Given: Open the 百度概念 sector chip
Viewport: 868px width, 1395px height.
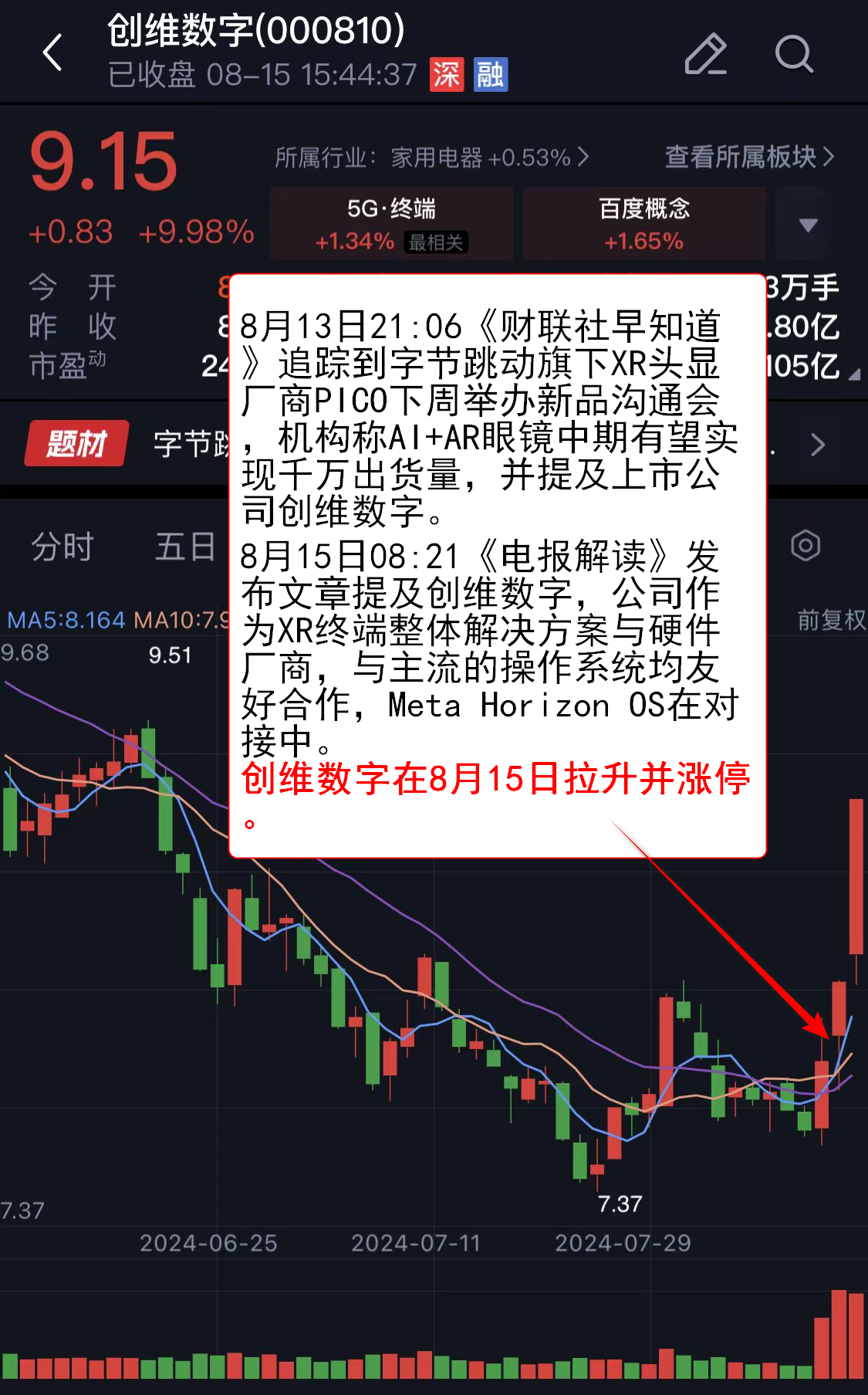Looking at the screenshot, I should (644, 224).
